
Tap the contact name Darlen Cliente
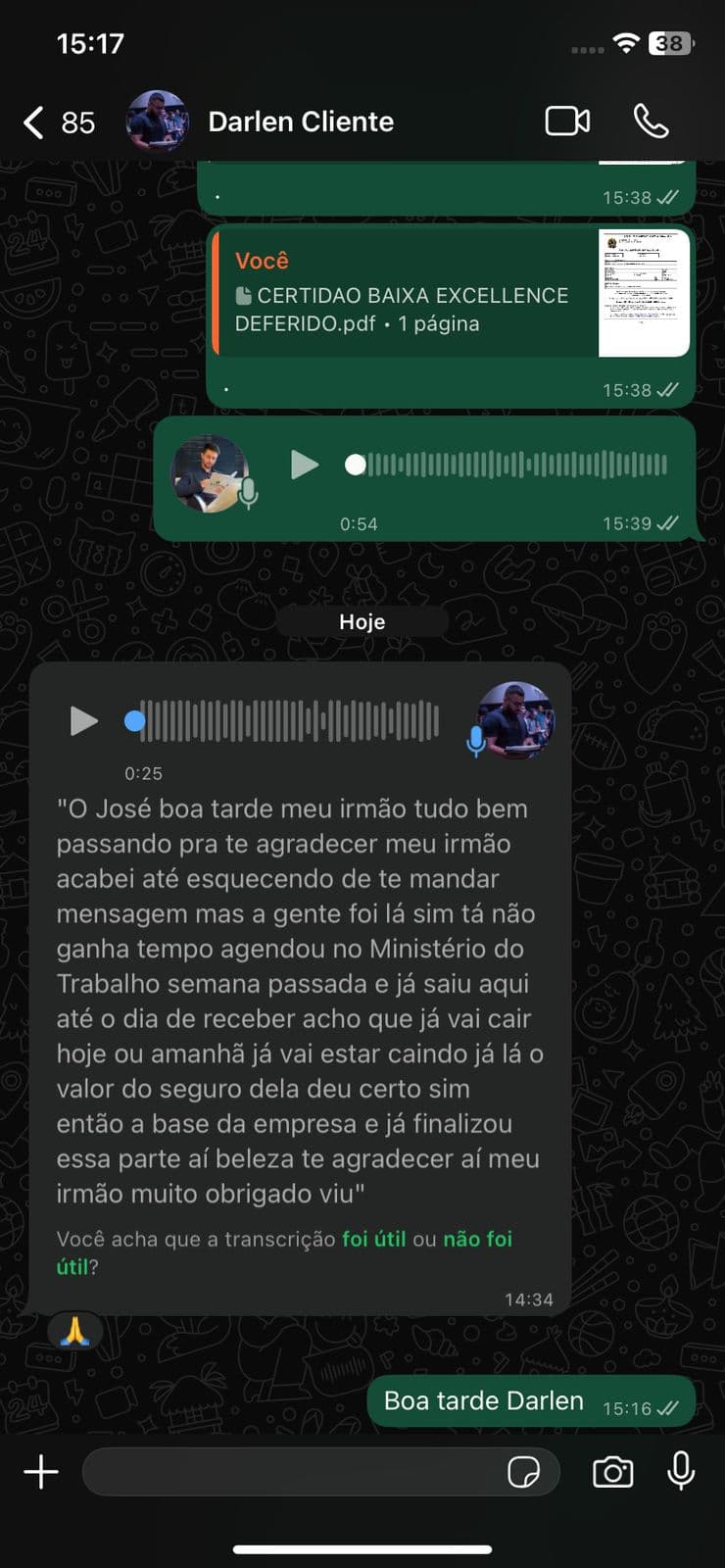pyautogui.click(x=300, y=122)
